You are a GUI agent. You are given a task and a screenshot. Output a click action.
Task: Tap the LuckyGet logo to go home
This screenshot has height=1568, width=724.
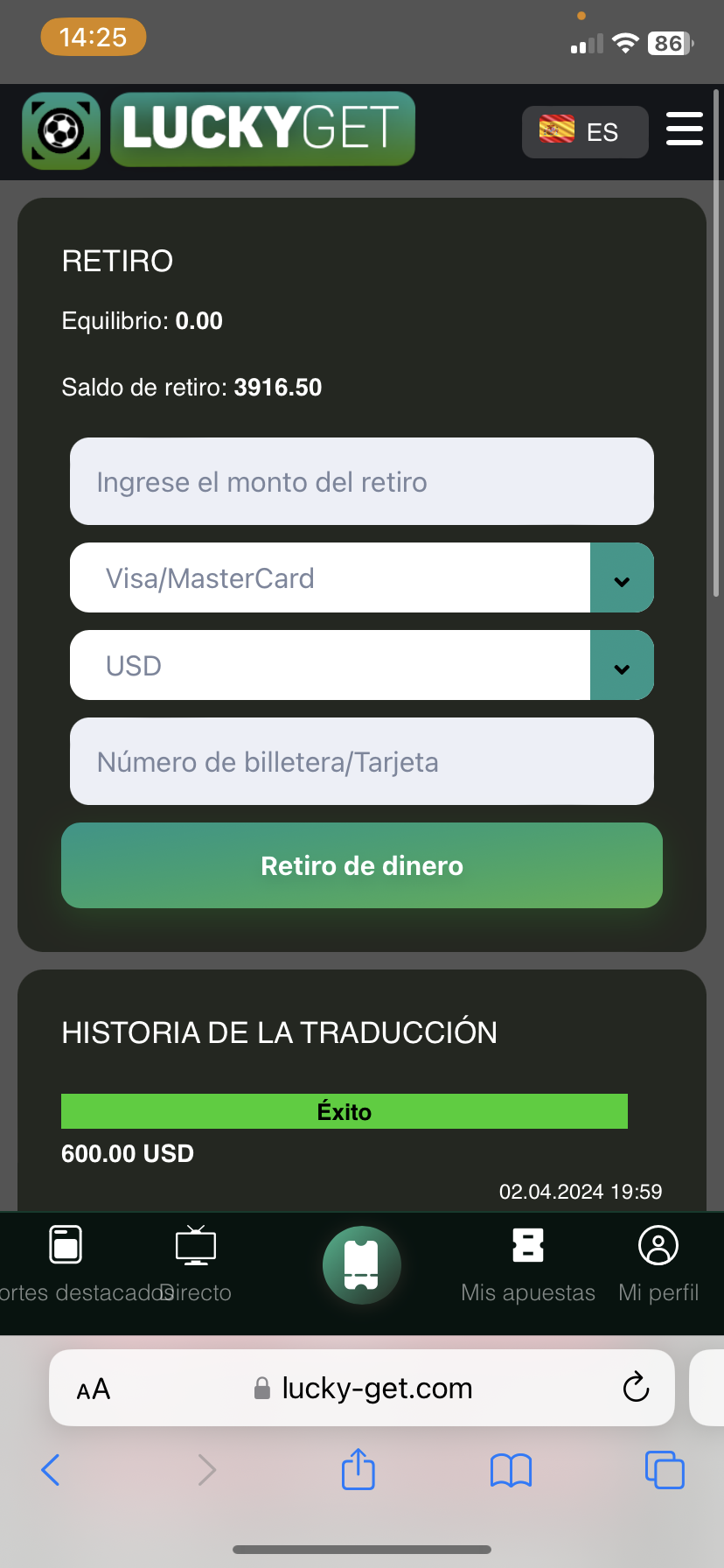click(x=219, y=129)
